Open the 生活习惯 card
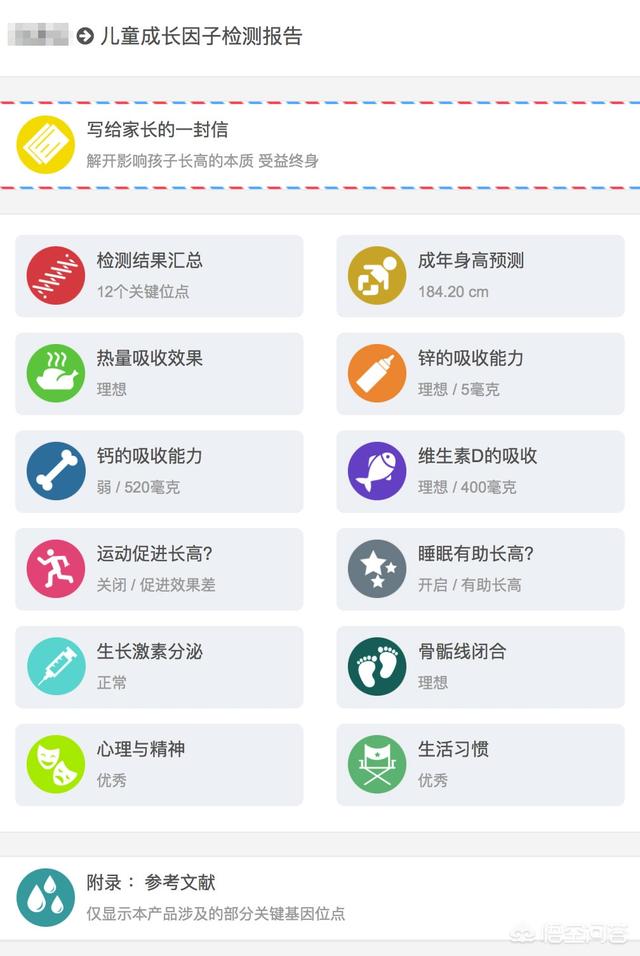This screenshot has height=956, width=640. [x=480, y=765]
